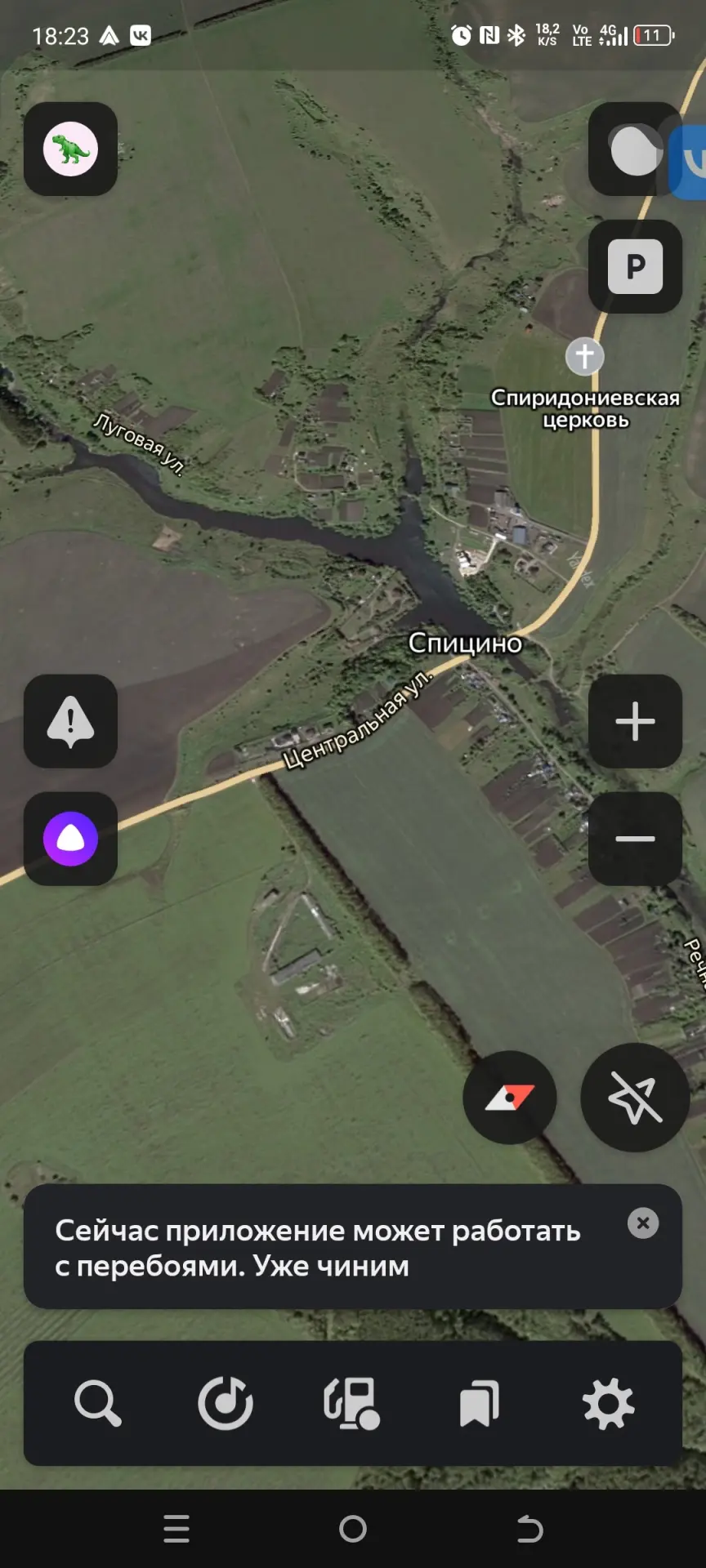Image resolution: width=706 pixels, height=1568 pixels.
Task: Launch the Alice voice assistant
Action: (x=70, y=839)
